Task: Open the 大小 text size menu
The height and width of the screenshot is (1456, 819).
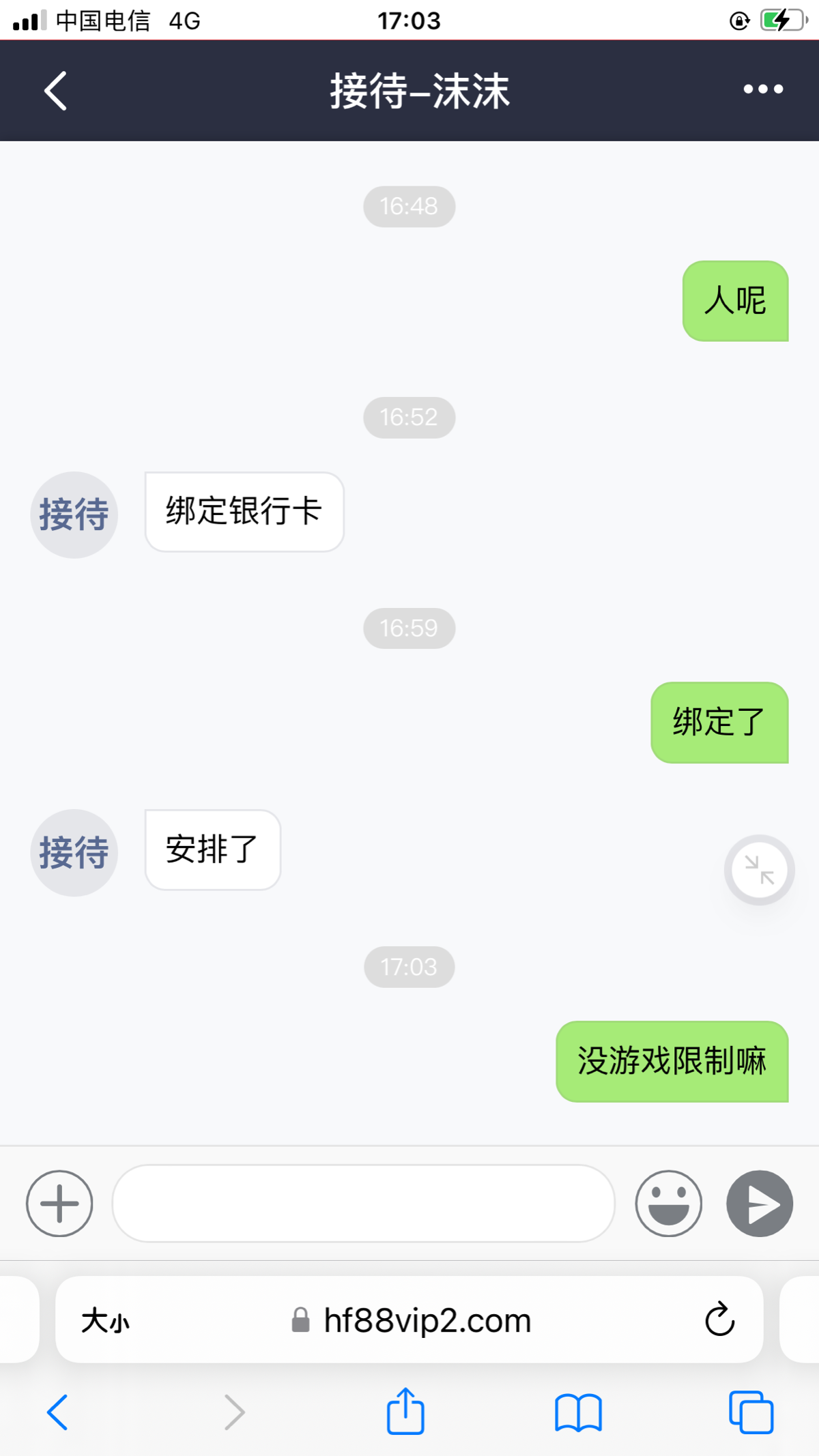Action: tap(105, 1321)
